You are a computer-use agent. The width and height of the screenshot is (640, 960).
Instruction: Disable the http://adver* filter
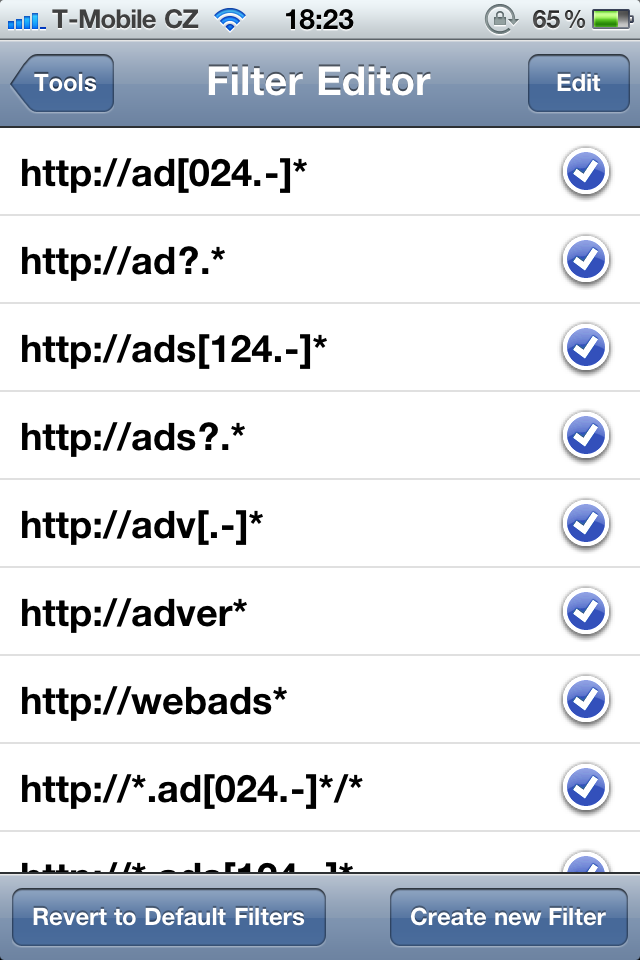(585, 612)
